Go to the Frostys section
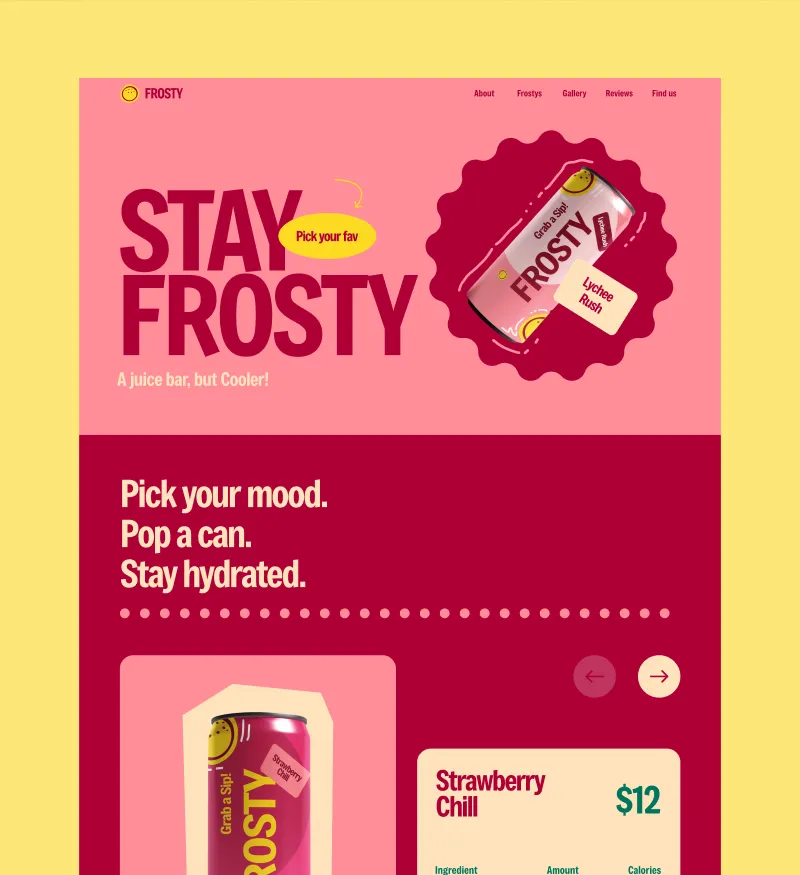 pyautogui.click(x=529, y=94)
